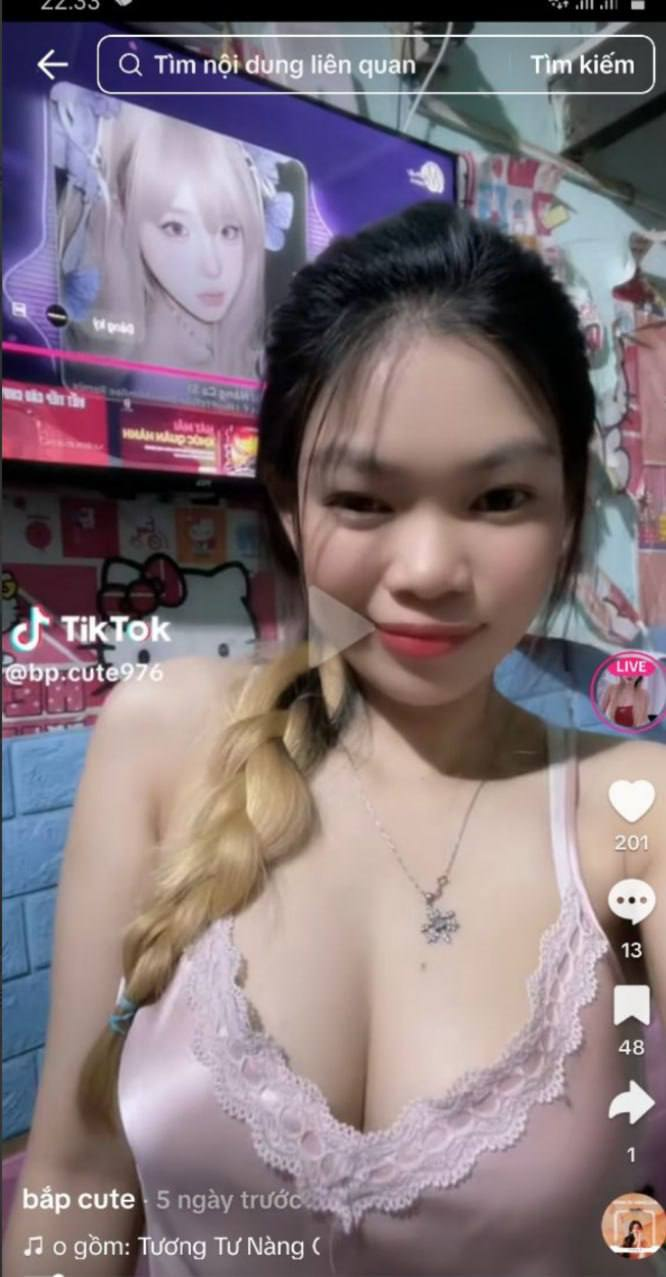The image size is (666, 1277).
Task: Open the comments on this video
Action: tap(631, 904)
